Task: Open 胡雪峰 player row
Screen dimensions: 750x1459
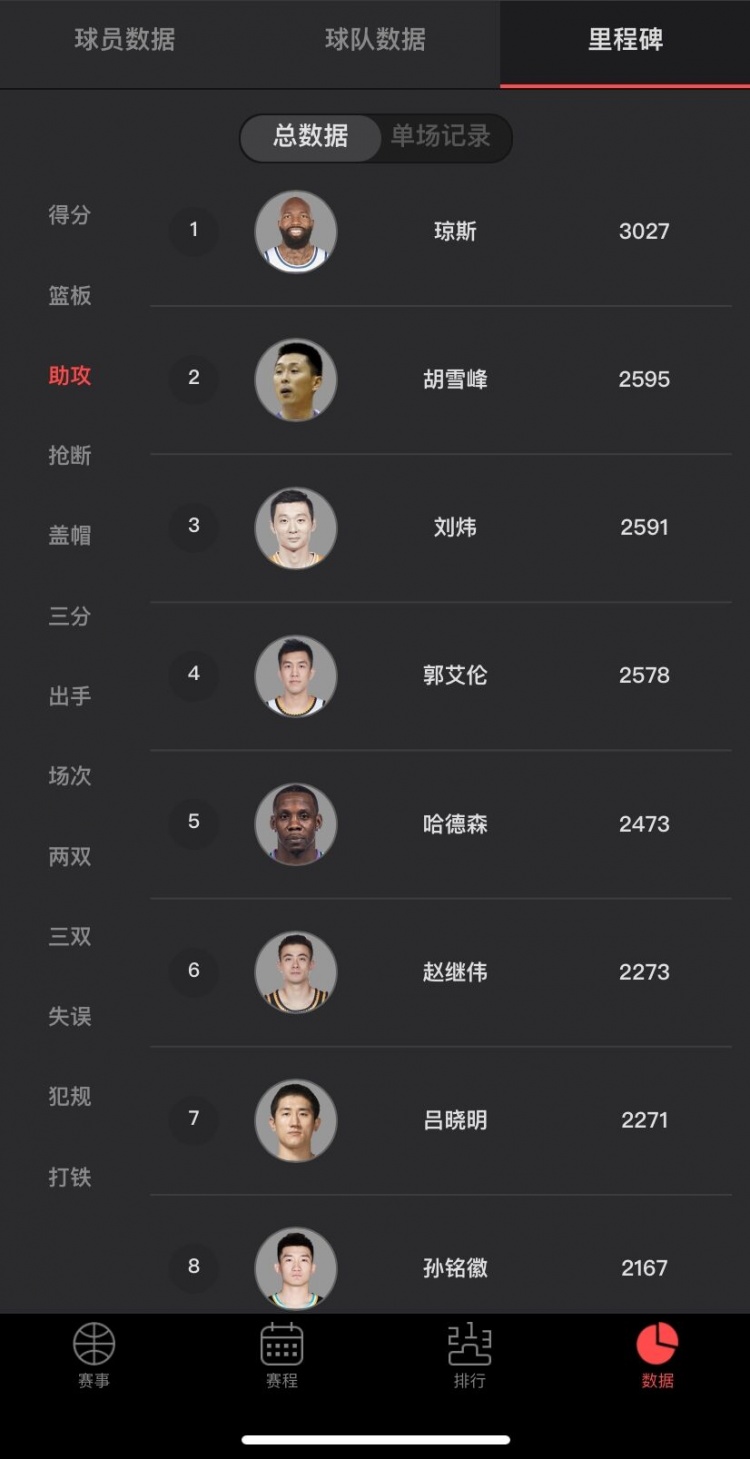Action: (x=455, y=380)
